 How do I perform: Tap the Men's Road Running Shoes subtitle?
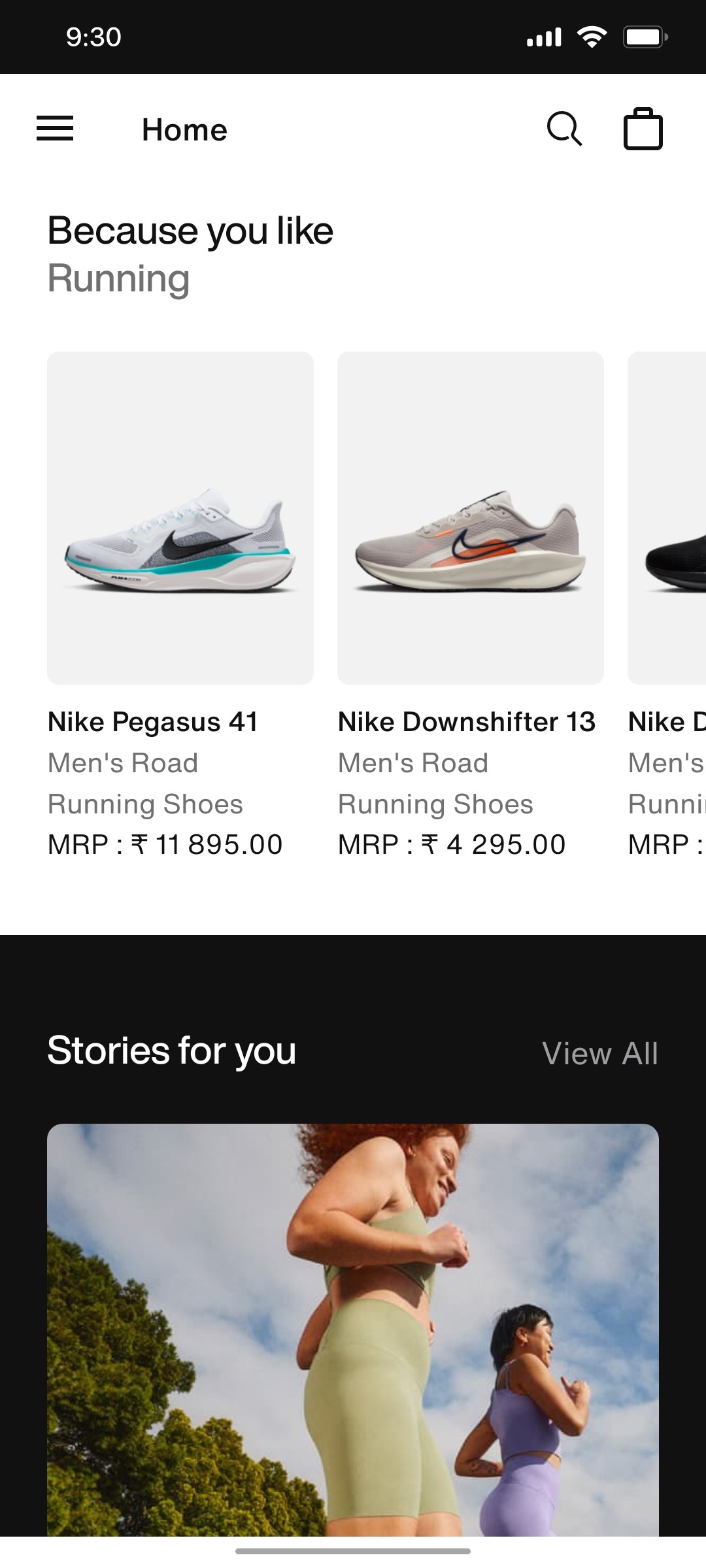(145, 783)
